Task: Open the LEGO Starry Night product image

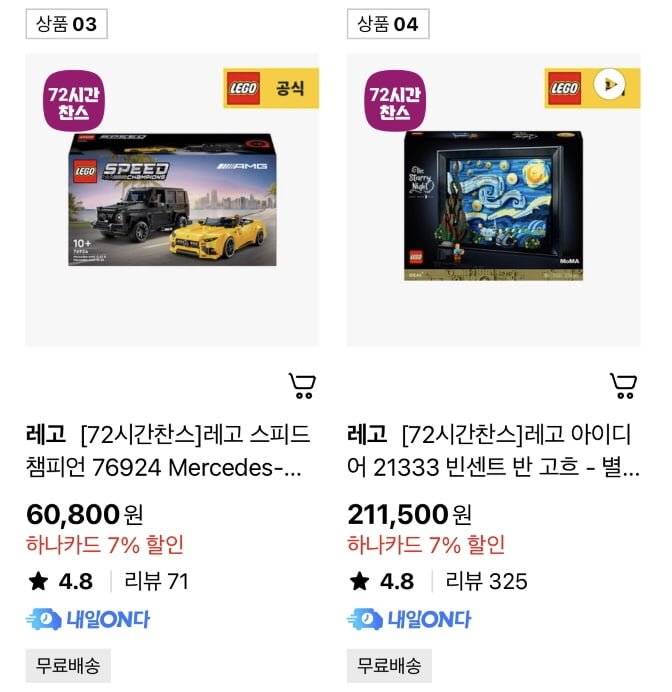Action: [493, 205]
